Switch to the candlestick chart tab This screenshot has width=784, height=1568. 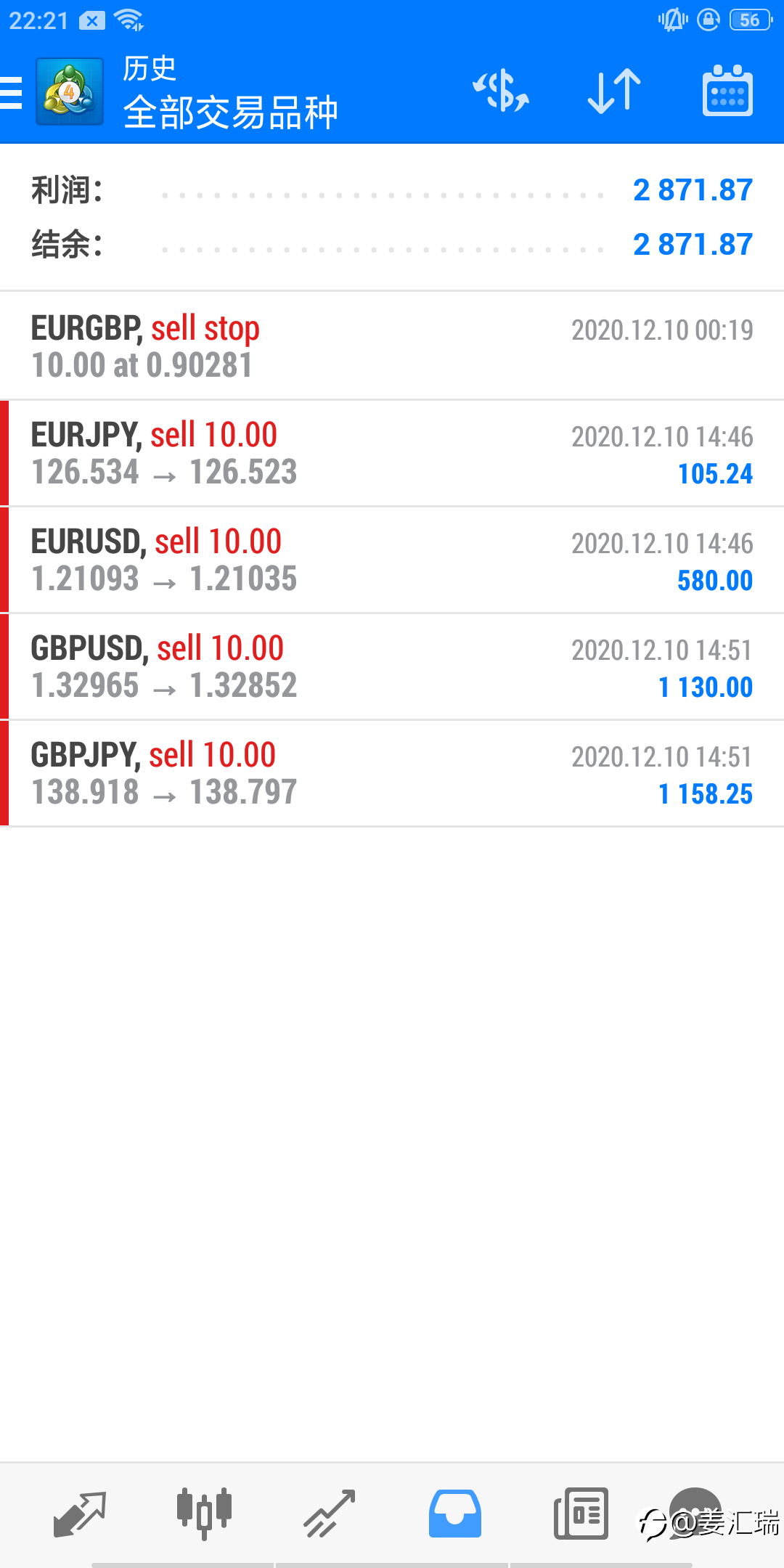coord(204,1514)
